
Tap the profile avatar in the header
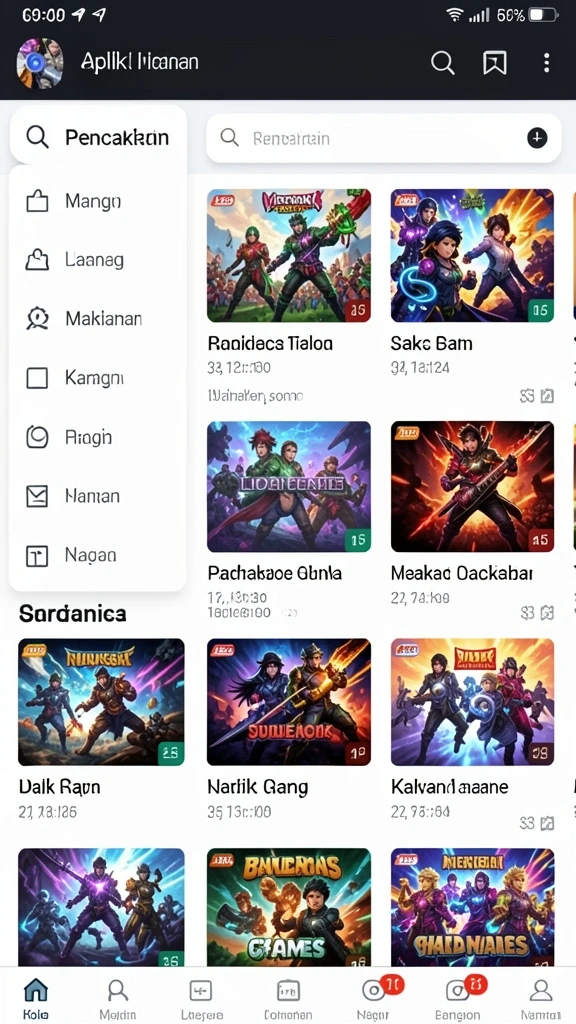[x=40, y=63]
